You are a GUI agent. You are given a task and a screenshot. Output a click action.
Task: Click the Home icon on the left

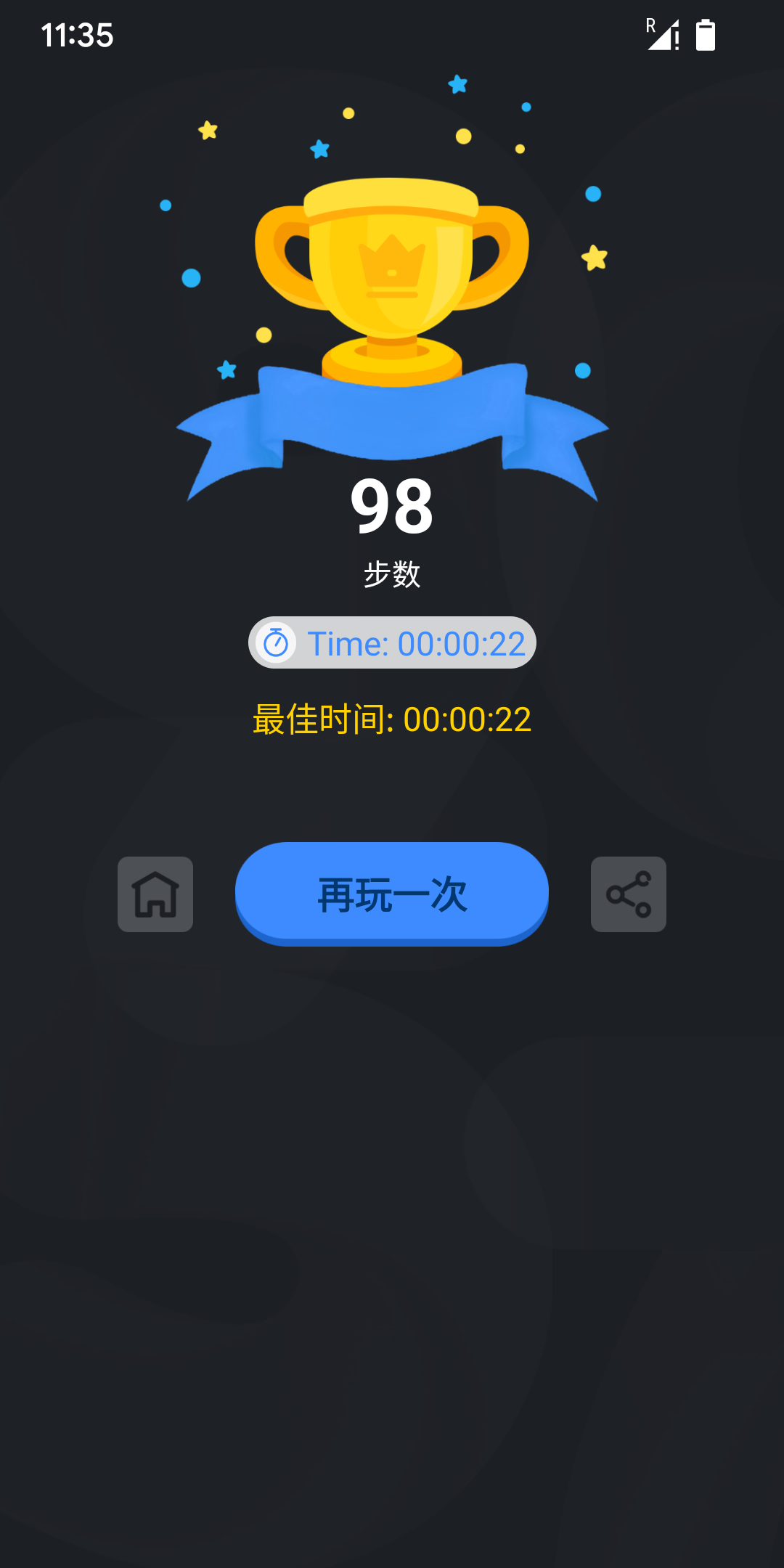click(155, 894)
